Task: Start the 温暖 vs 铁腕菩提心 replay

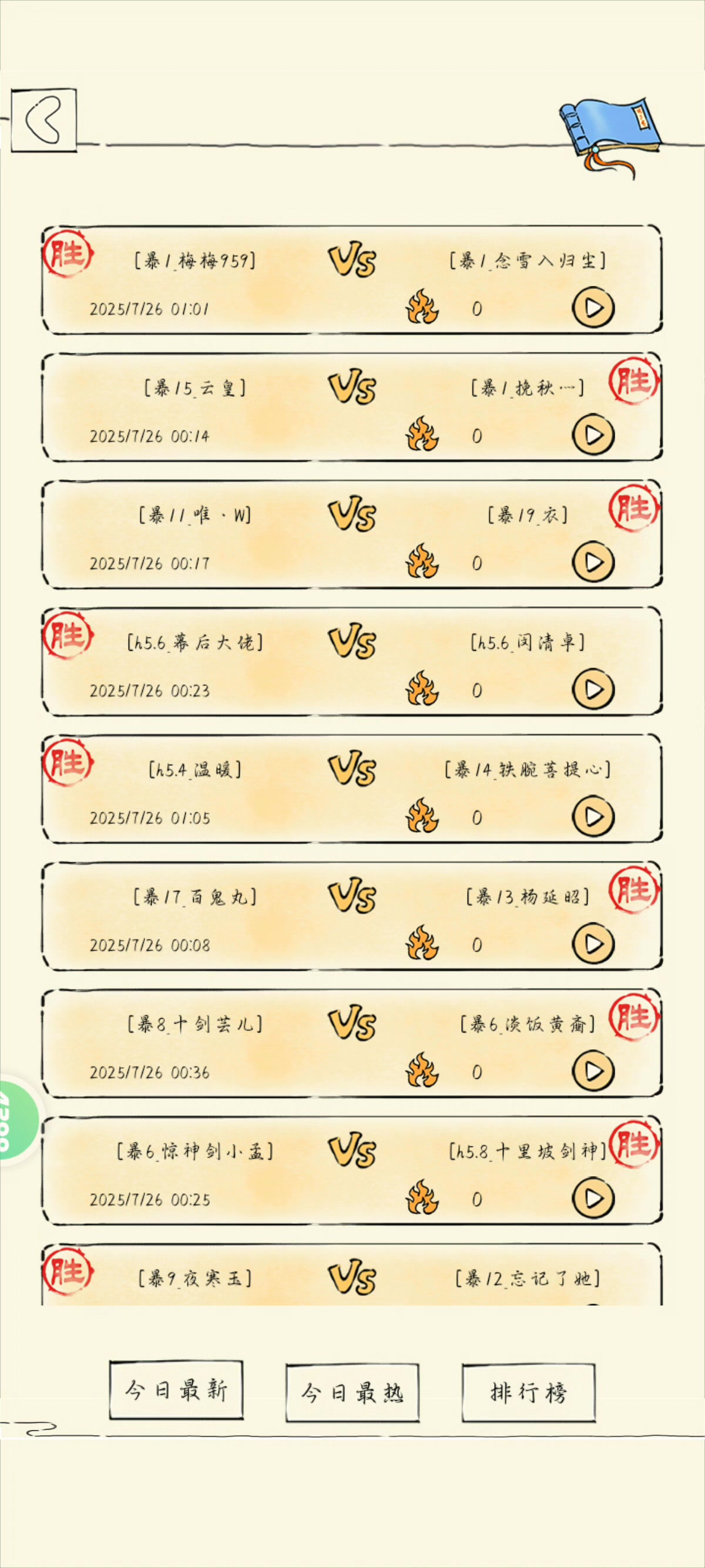Action: 593,817
